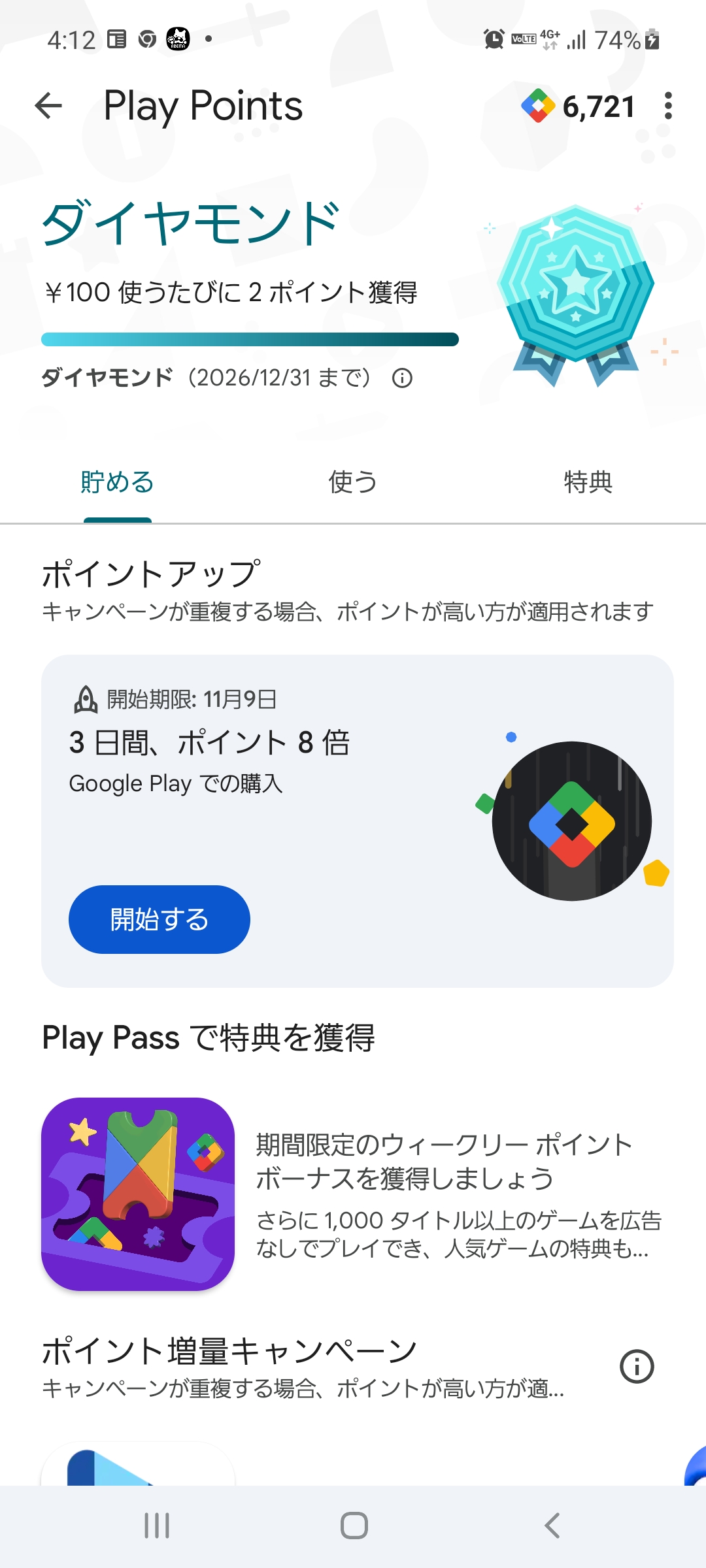
Task: Switch to the 特典 tab
Action: tap(588, 483)
